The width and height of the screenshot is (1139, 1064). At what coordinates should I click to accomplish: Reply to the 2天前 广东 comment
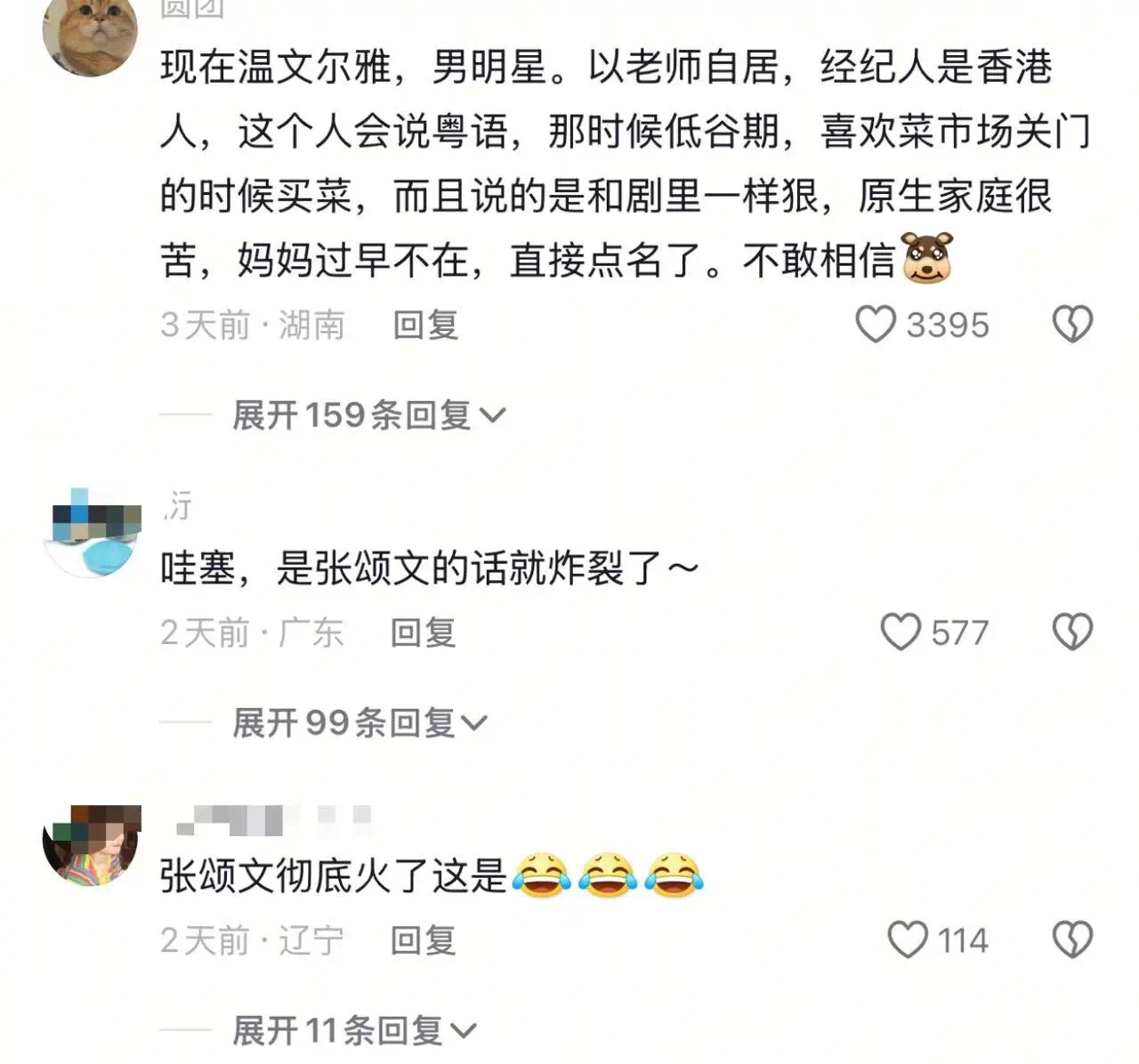(424, 633)
